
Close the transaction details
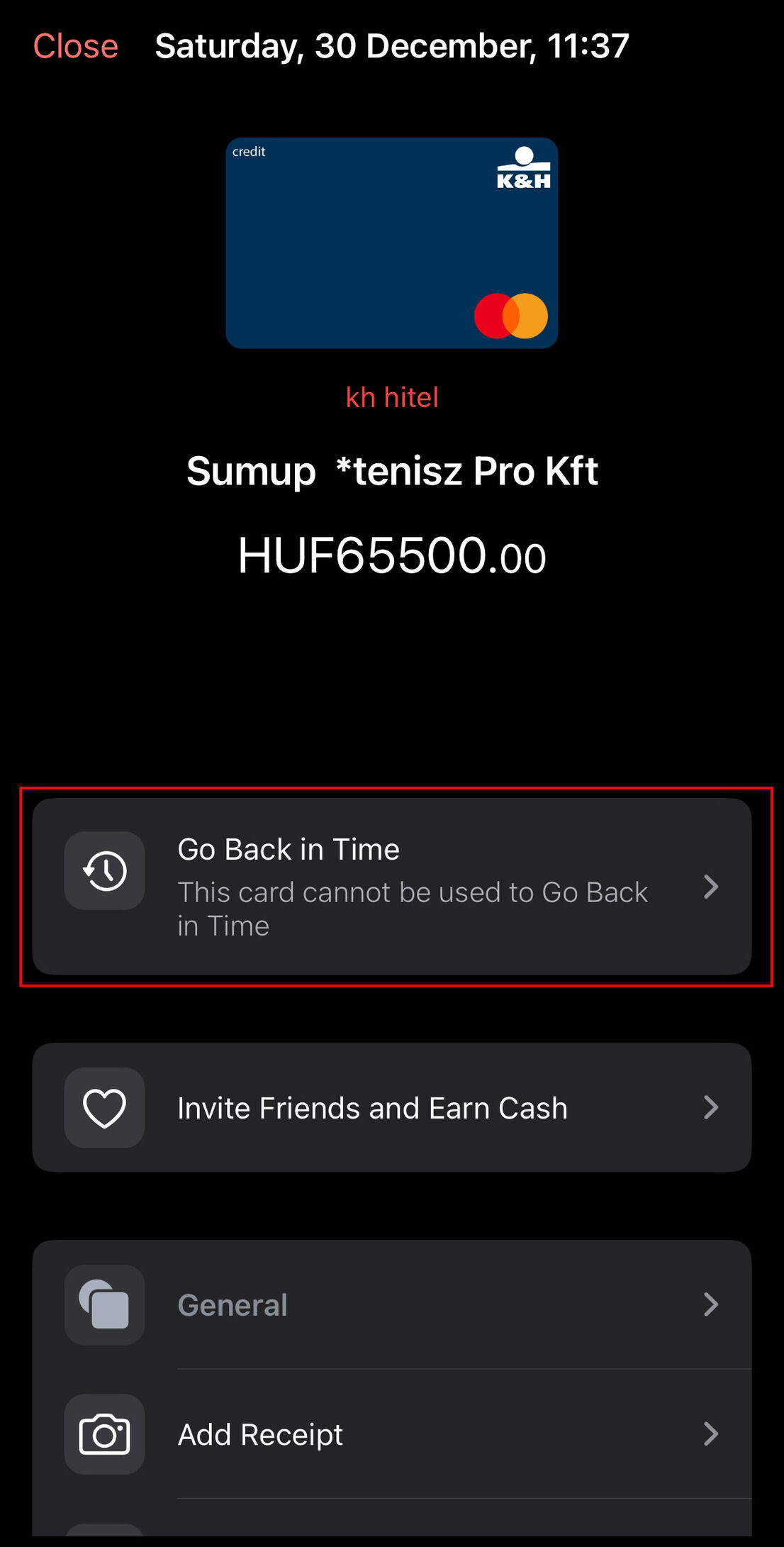pyautogui.click(x=75, y=46)
